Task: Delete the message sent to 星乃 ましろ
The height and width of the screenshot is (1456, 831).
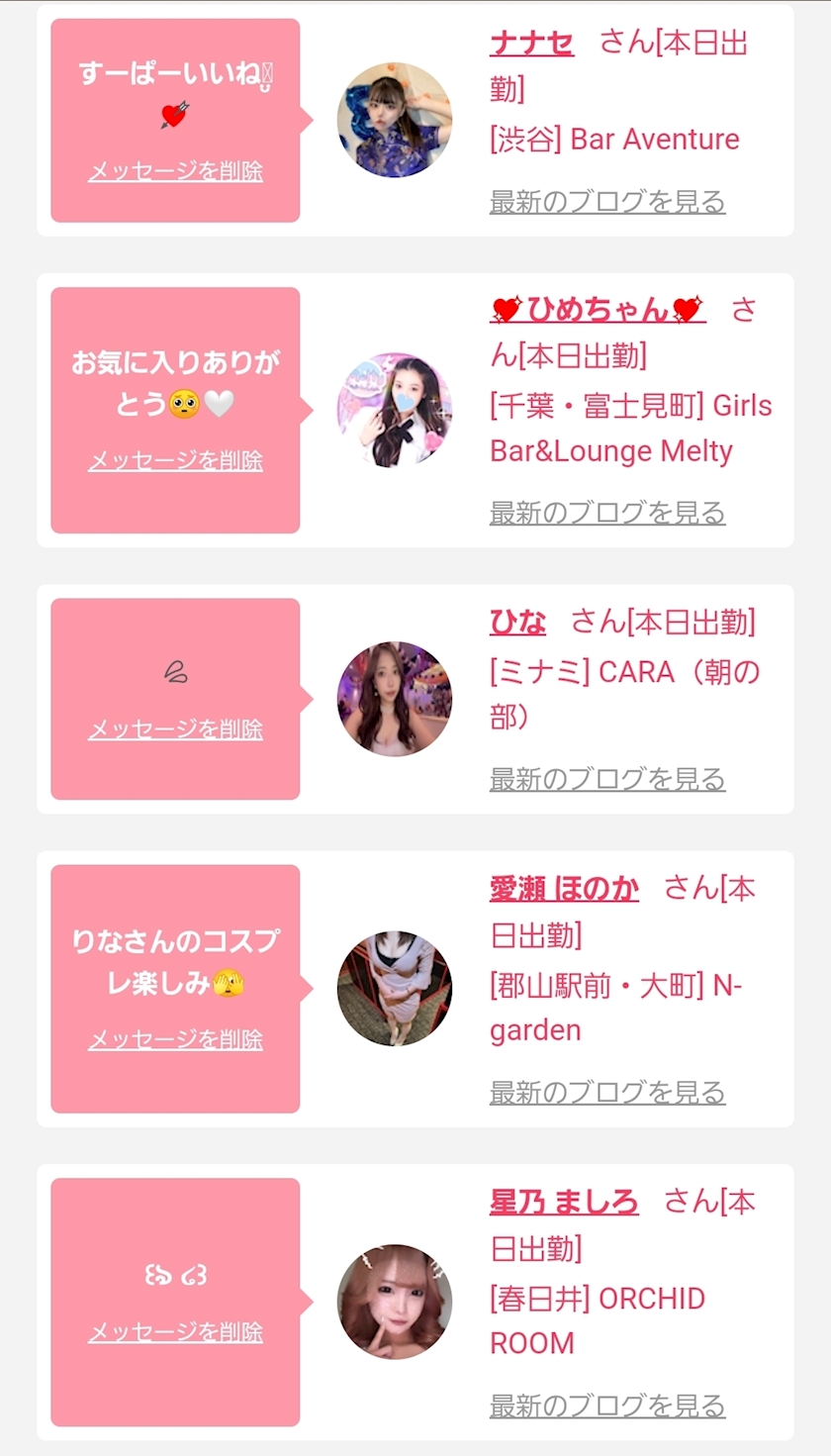Action: point(175,1332)
